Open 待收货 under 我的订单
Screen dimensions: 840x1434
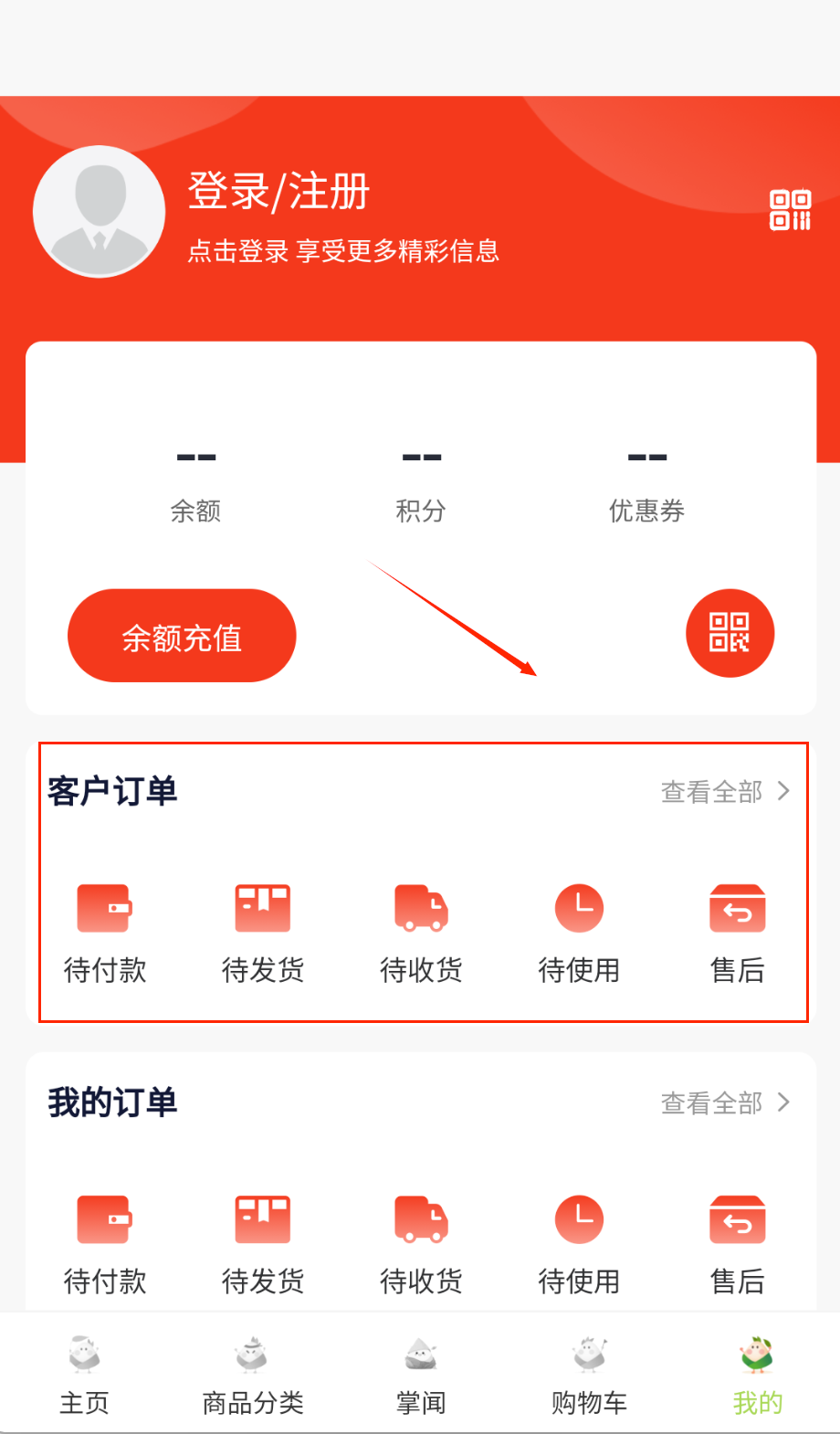(421, 1242)
